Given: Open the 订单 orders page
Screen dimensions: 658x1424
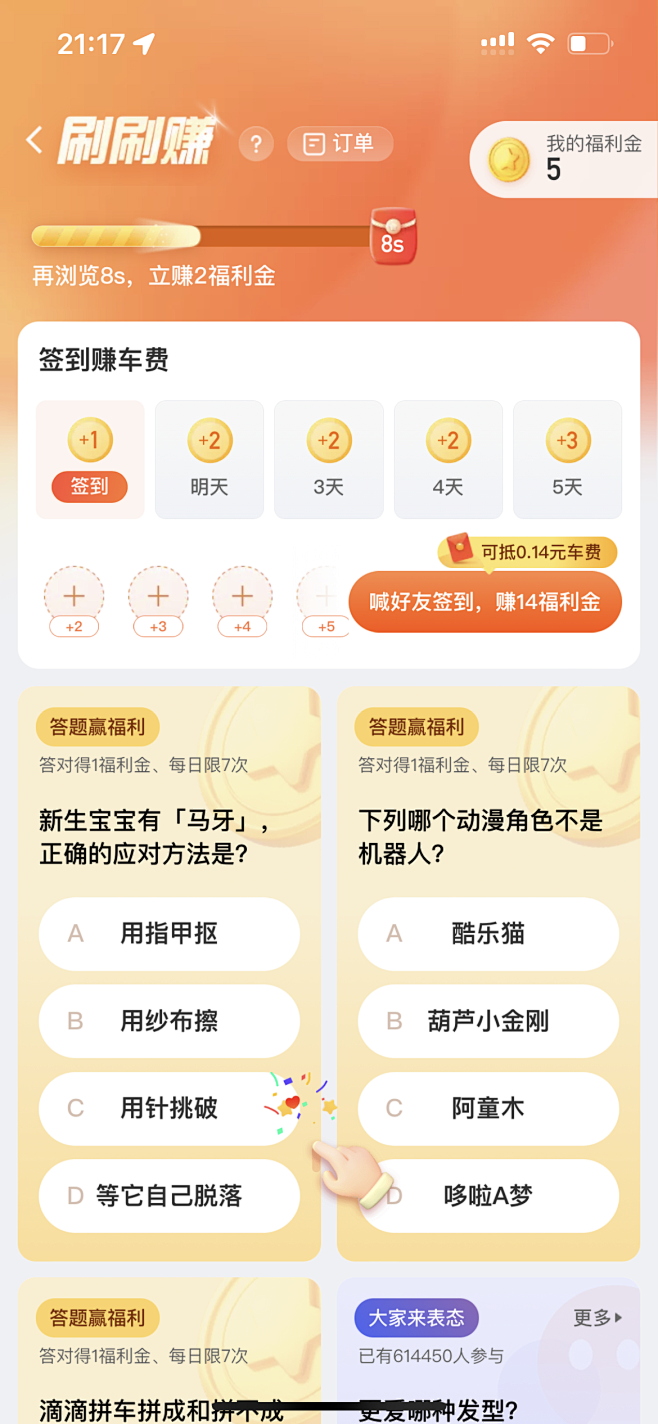Looking at the screenshot, I should click(x=340, y=144).
